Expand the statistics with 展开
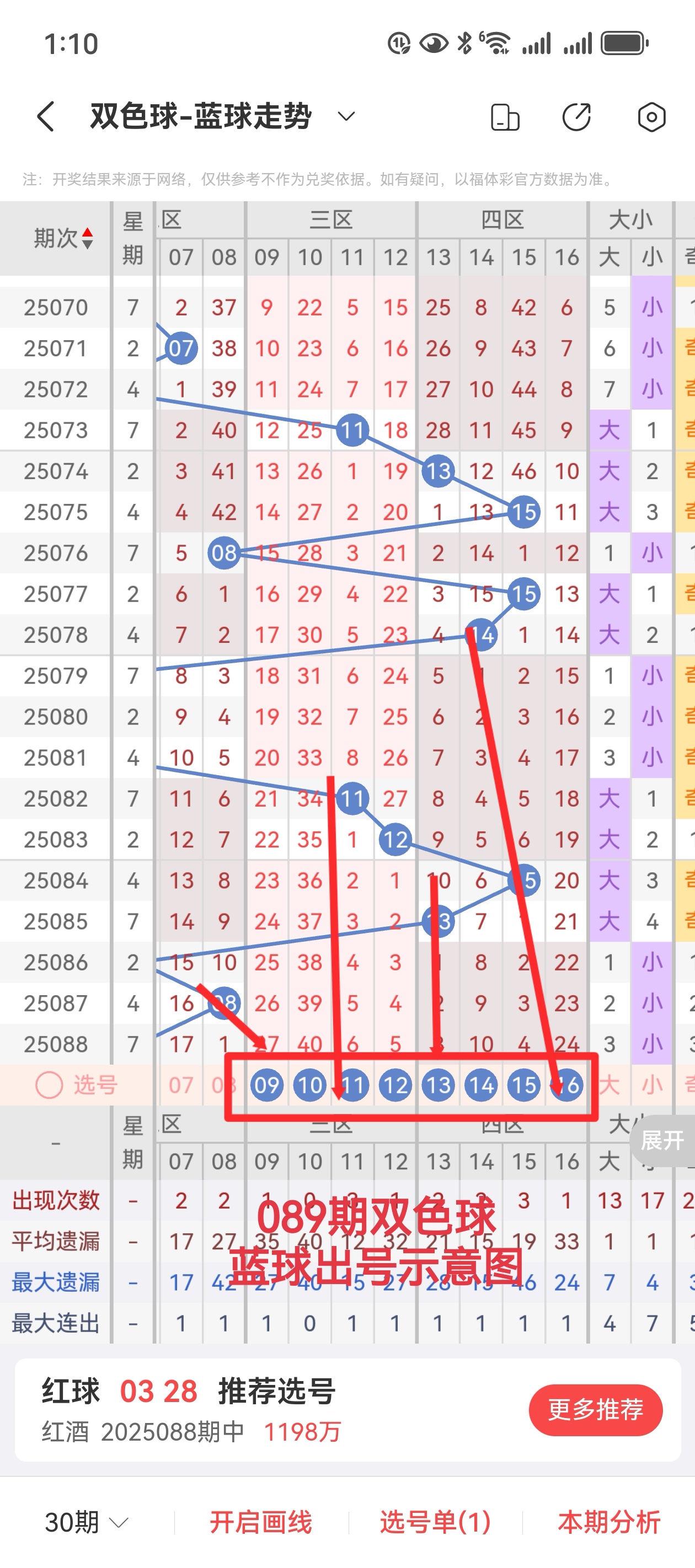695x1568 pixels. (662, 1140)
